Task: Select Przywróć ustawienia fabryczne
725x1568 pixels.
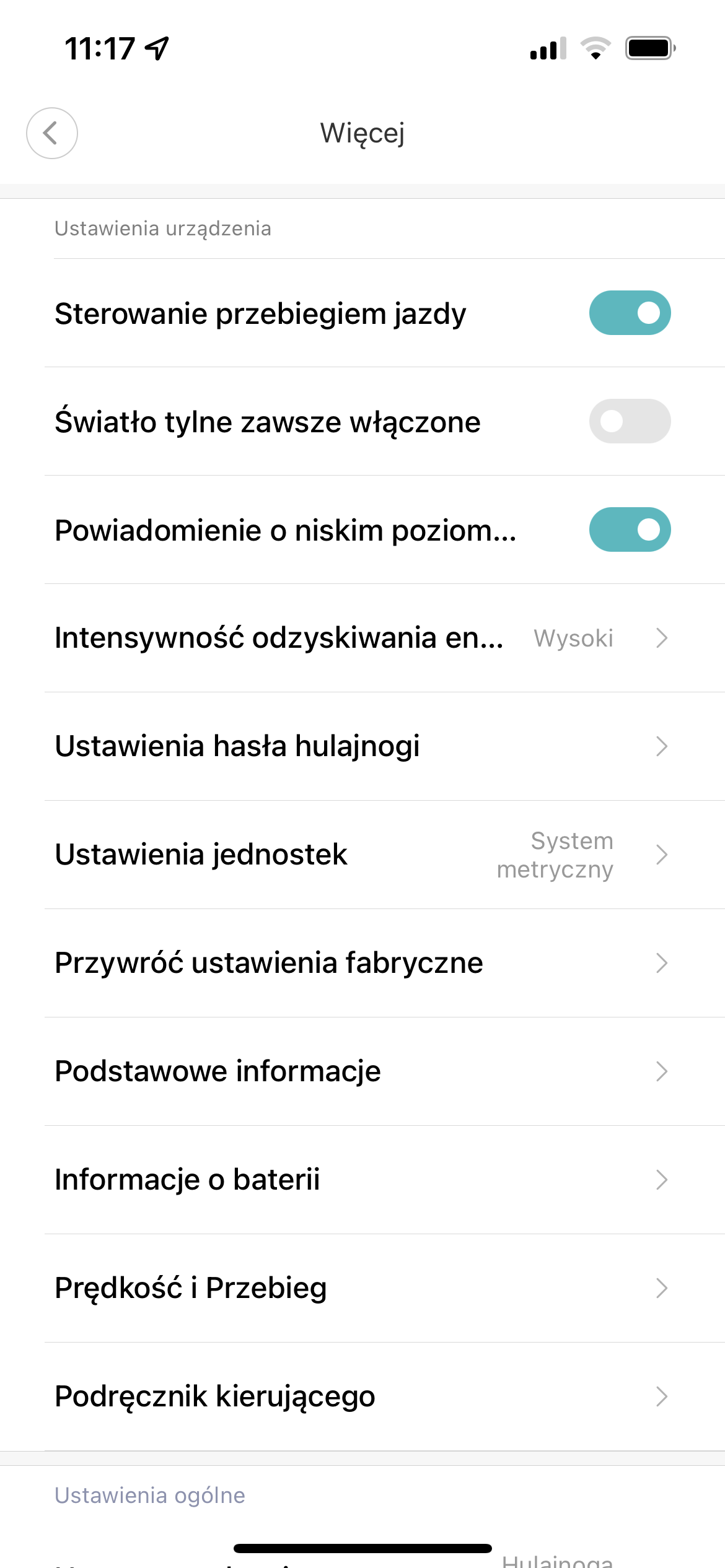Action: point(362,963)
